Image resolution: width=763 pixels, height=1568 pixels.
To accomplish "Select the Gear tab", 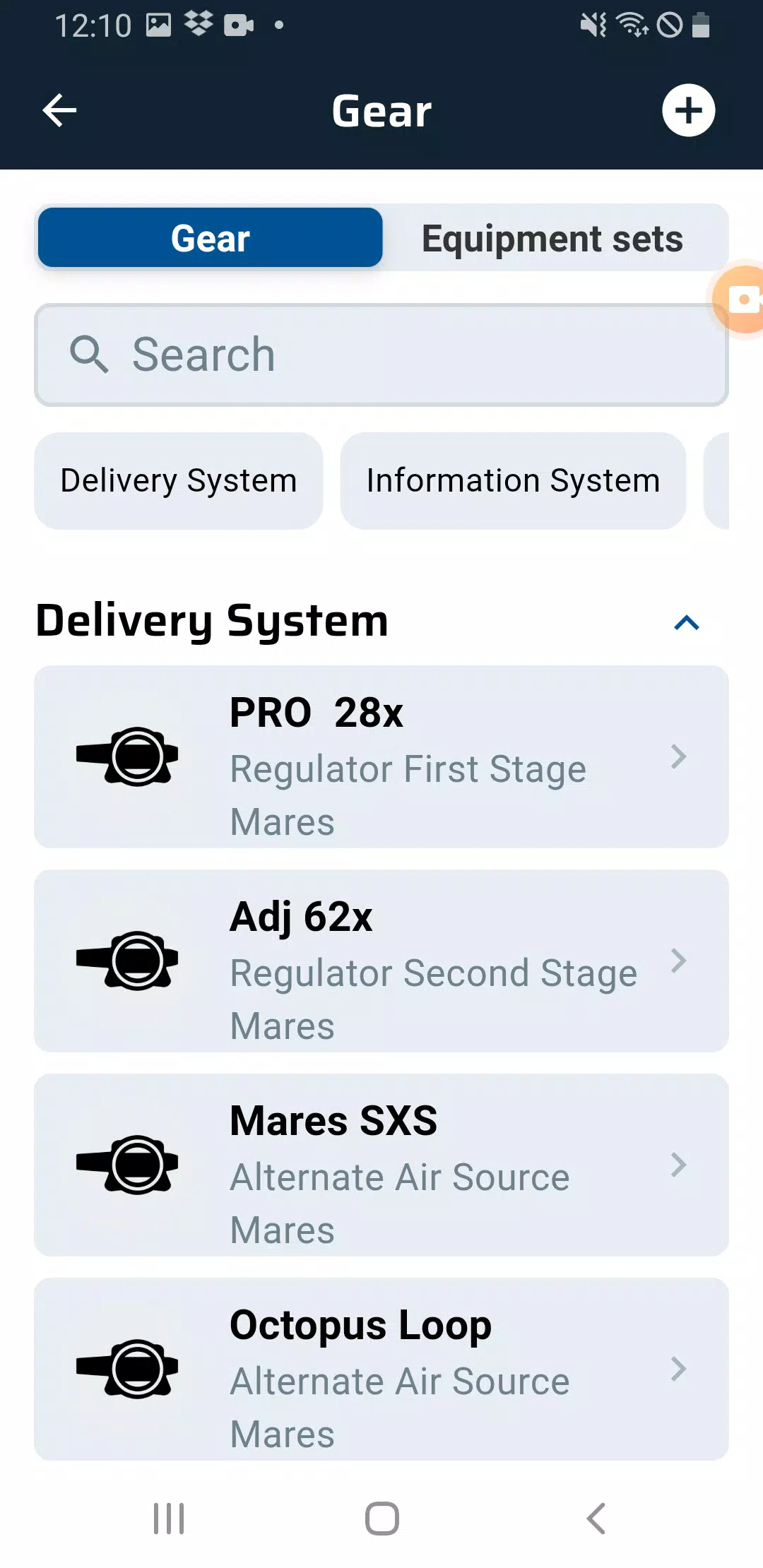I will 210,238.
